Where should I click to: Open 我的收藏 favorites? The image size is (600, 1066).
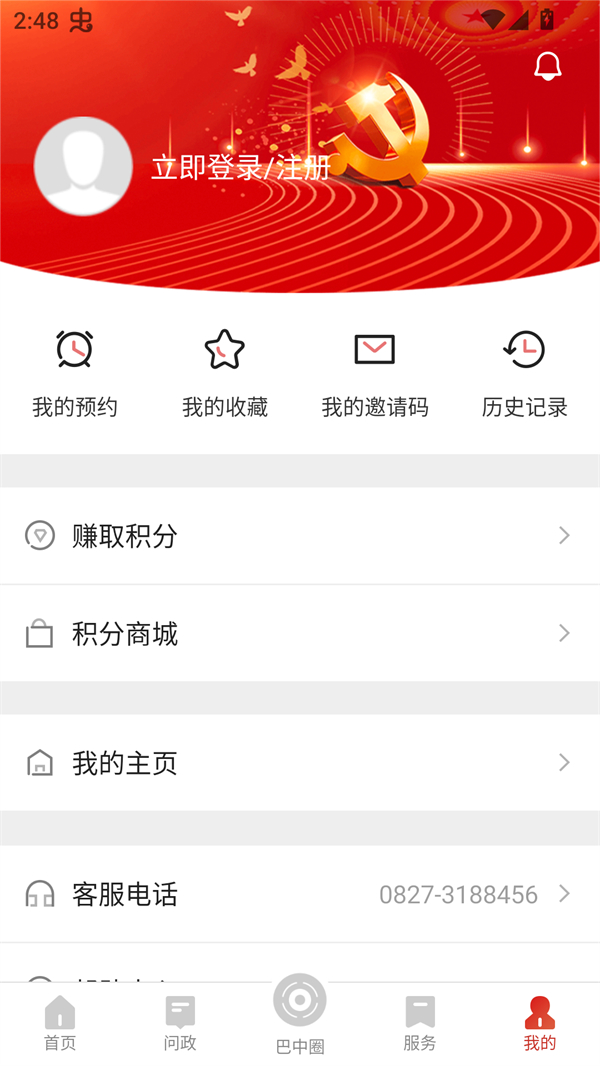(x=225, y=374)
